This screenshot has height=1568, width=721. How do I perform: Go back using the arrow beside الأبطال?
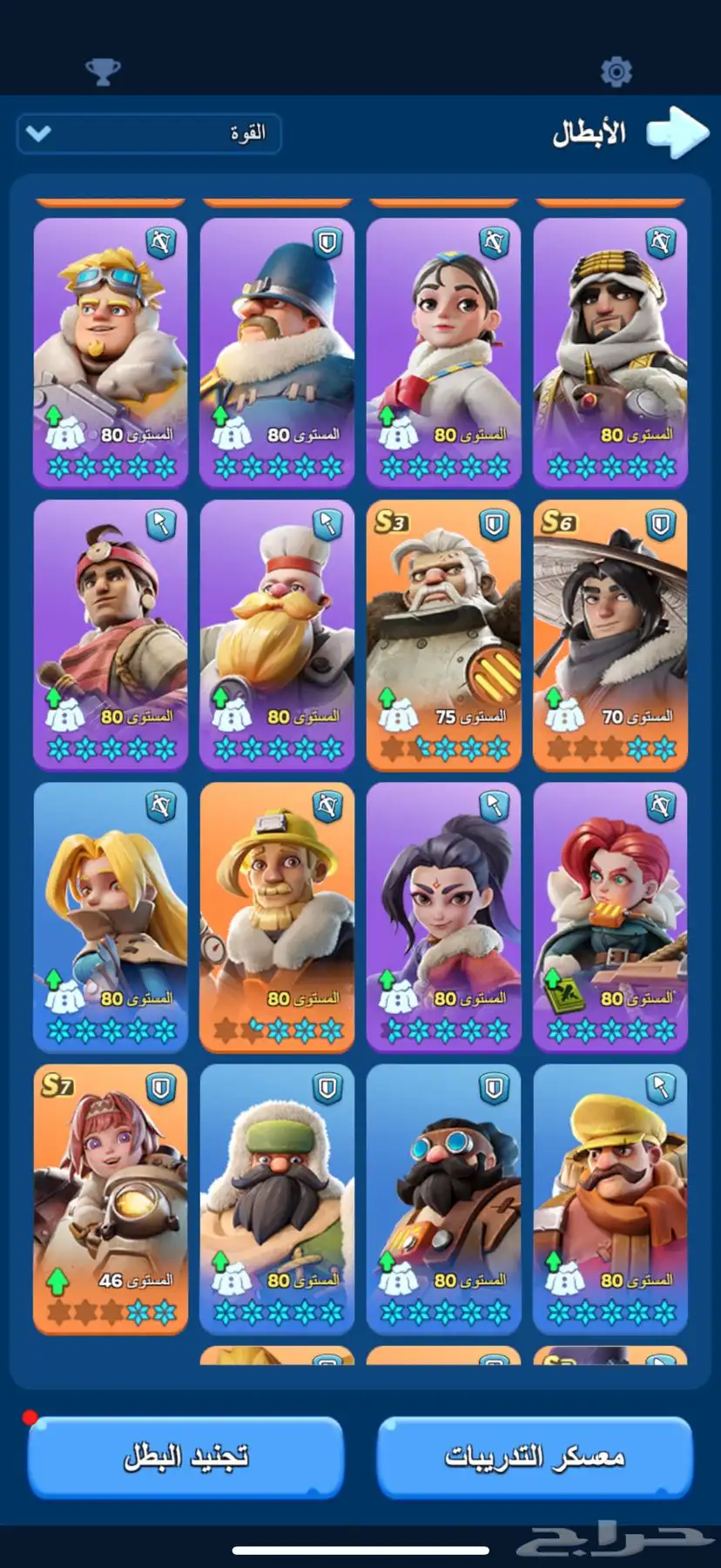[x=677, y=132]
